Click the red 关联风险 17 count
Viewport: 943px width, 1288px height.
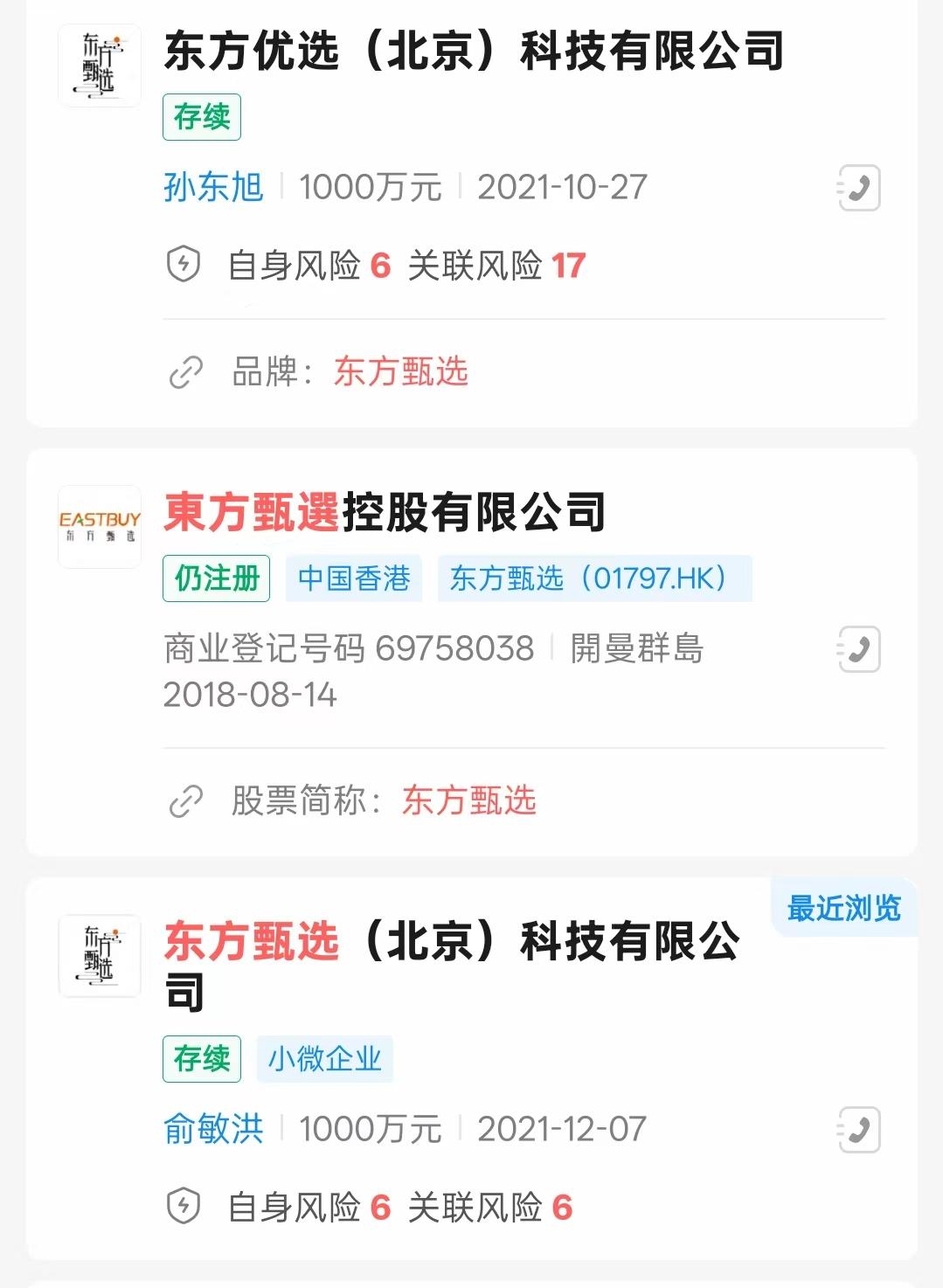(x=569, y=265)
